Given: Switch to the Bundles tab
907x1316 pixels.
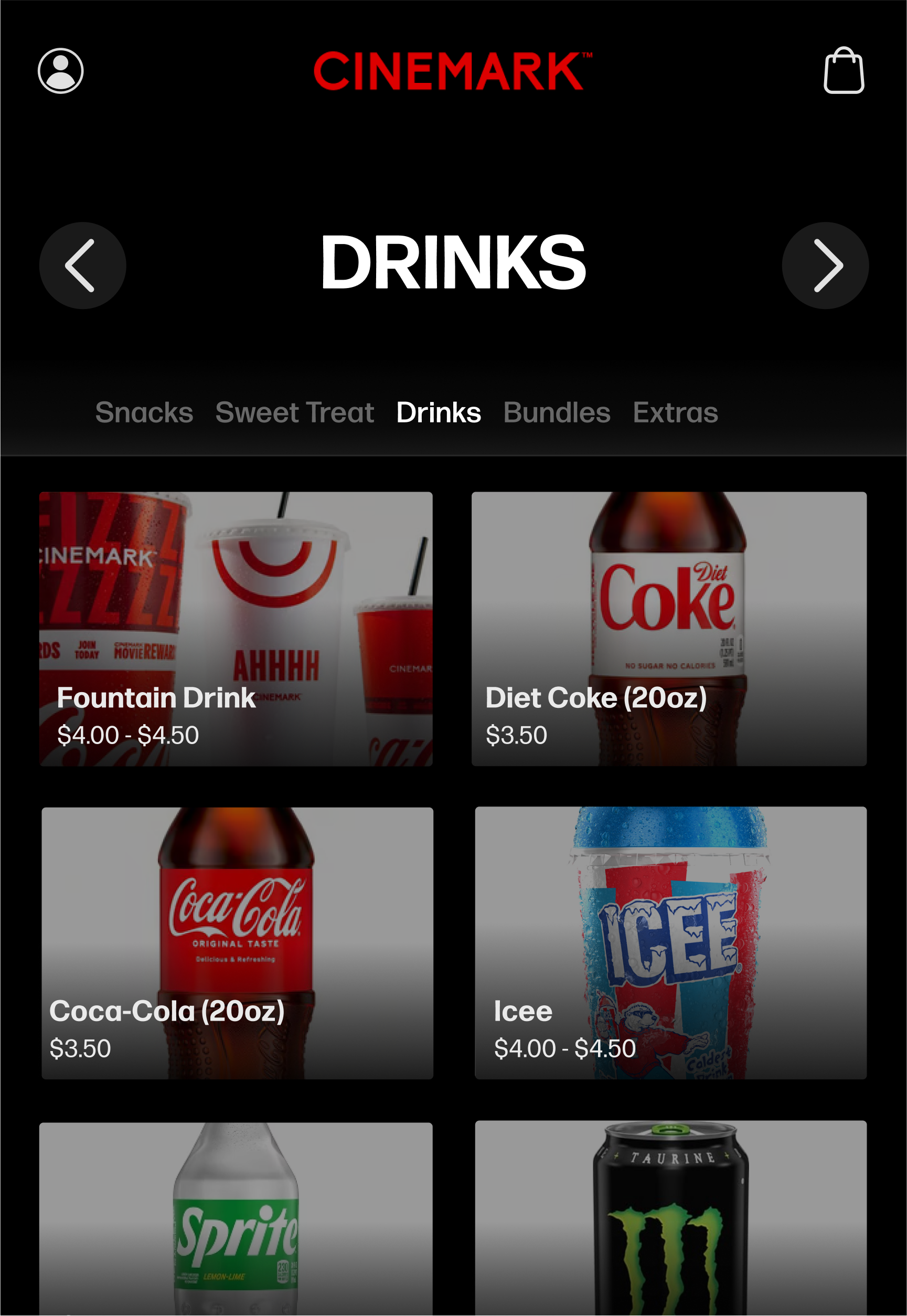Looking at the screenshot, I should tap(557, 412).
